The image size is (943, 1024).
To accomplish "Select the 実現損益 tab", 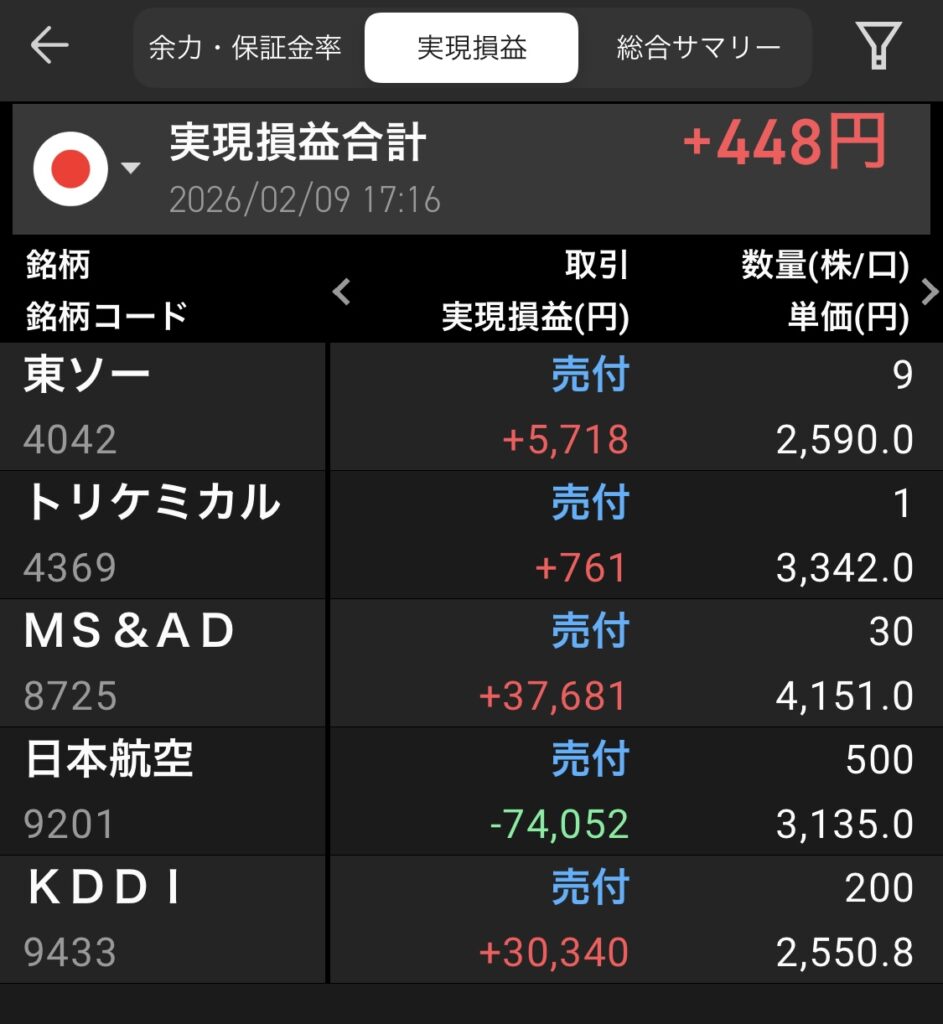I will 471,48.
